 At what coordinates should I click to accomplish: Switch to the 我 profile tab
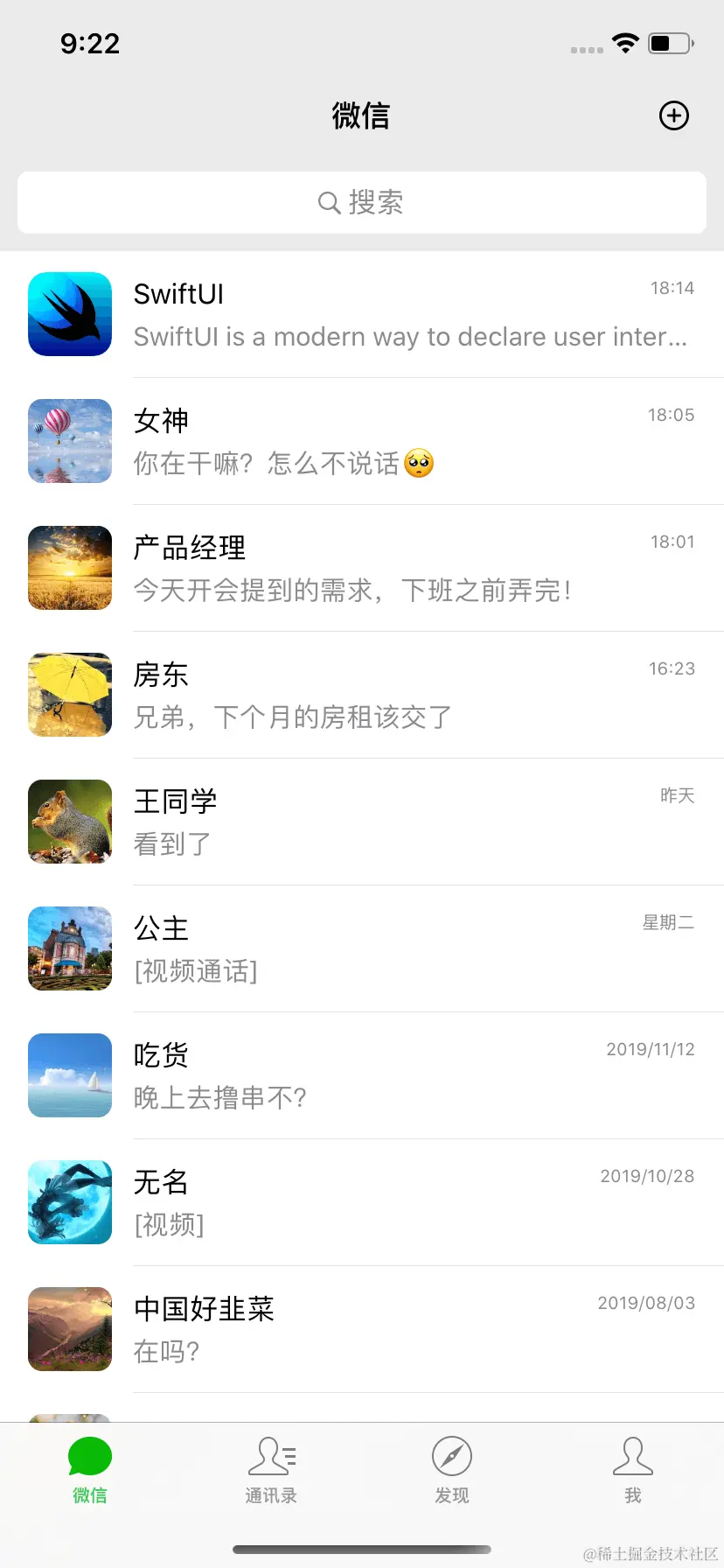[633, 1470]
